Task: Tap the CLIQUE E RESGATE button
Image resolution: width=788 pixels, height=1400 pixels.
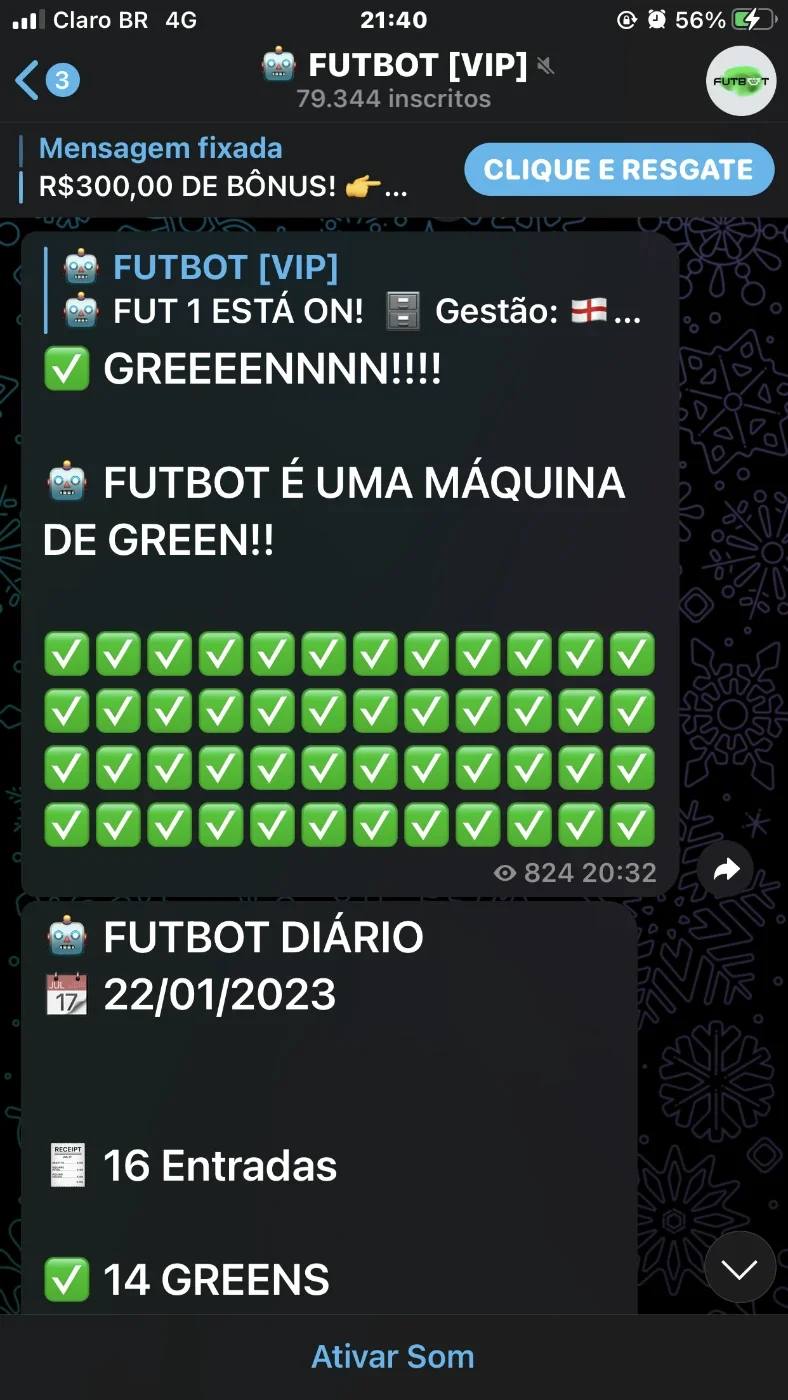Action: (x=619, y=169)
